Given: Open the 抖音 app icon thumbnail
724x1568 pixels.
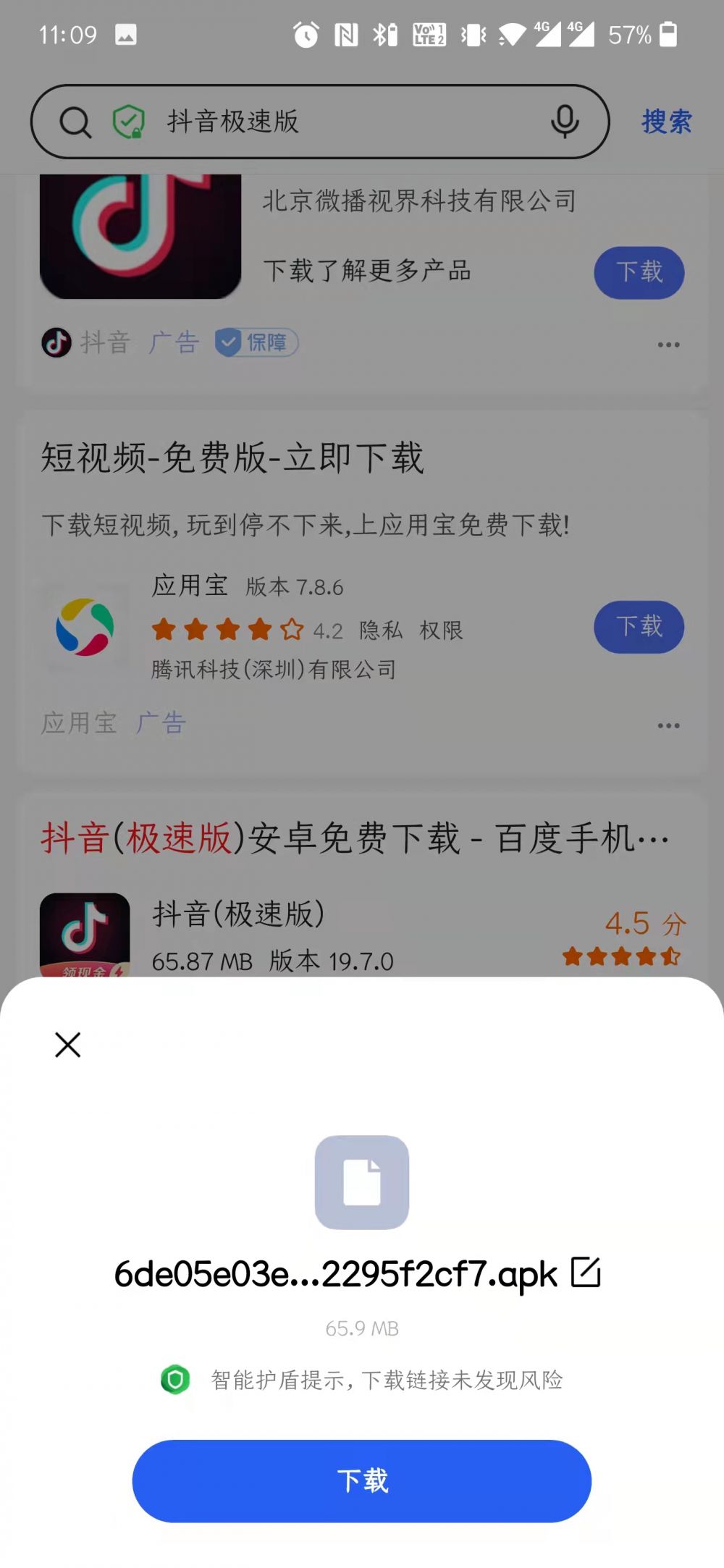Looking at the screenshot, I should pos(141,232).
